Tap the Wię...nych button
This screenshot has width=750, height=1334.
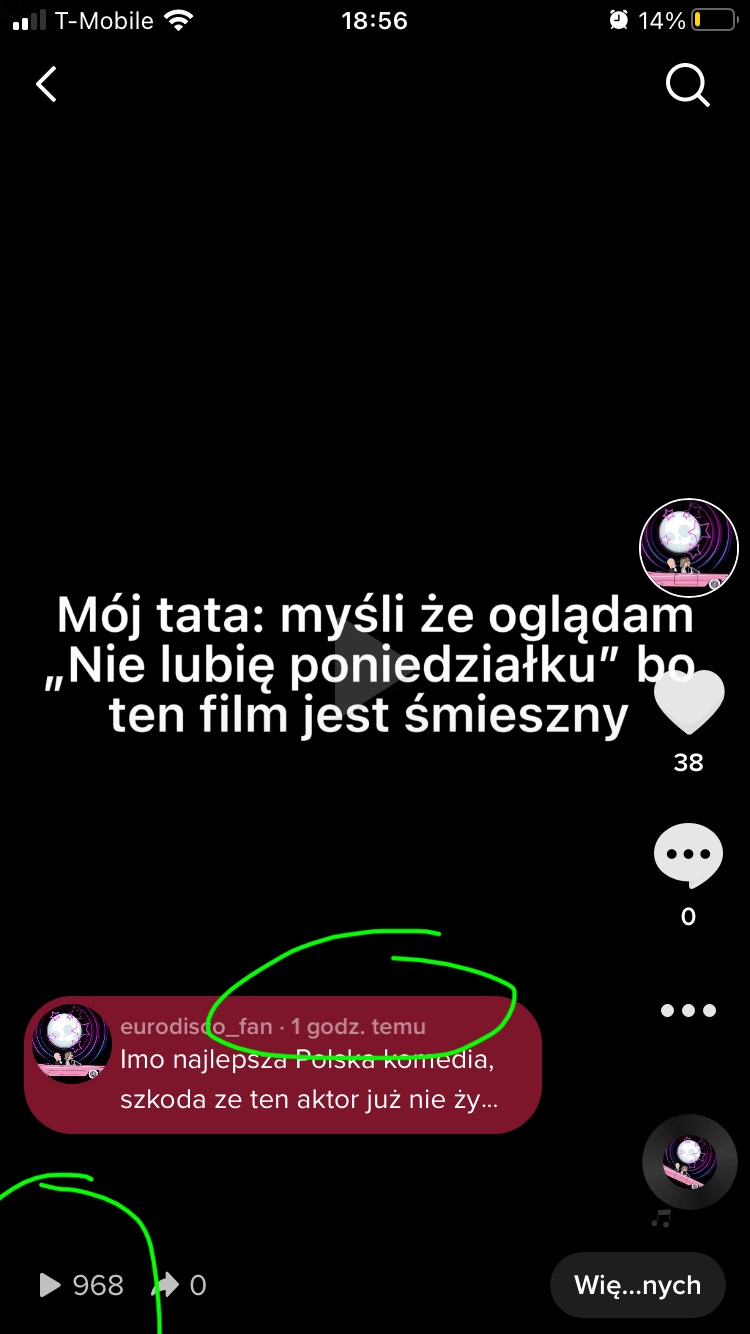click(638, 1285)
